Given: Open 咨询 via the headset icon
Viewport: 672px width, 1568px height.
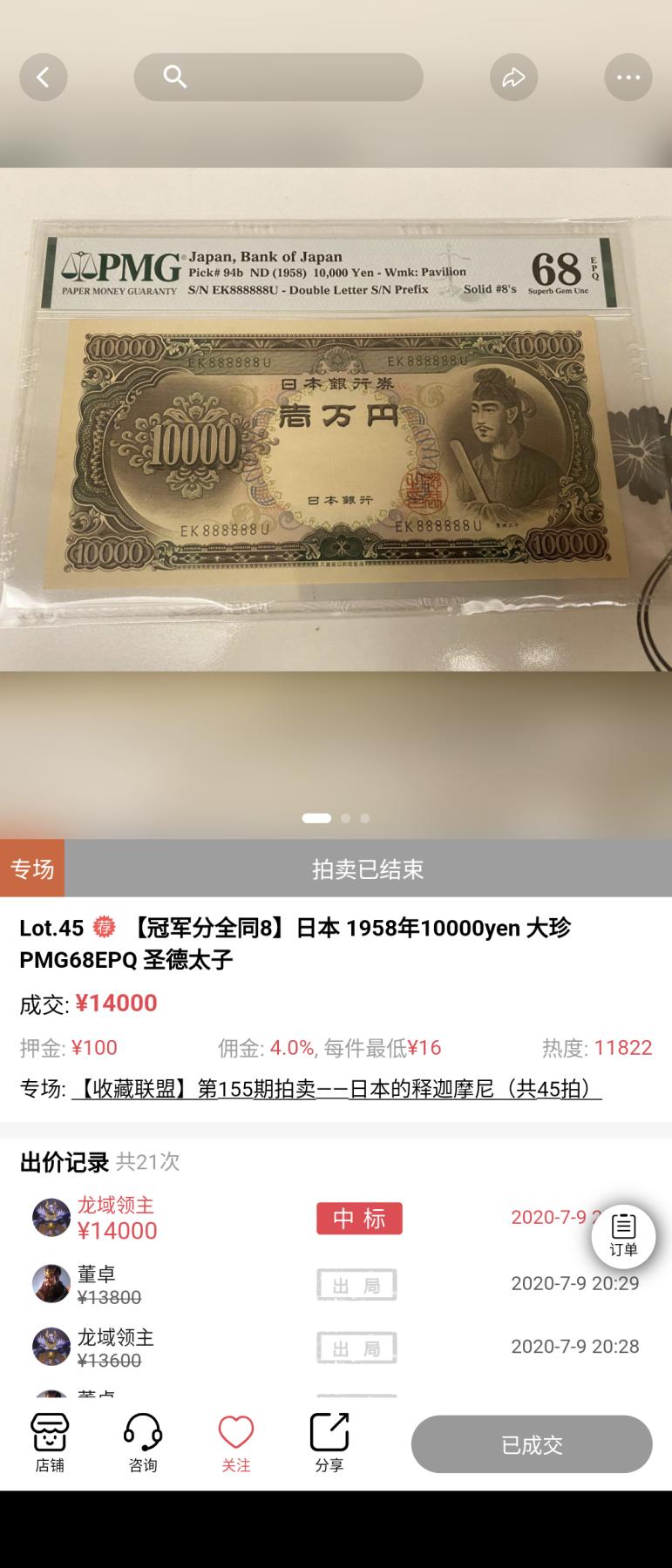Looking at the screenshot, I should [144, 1442].
